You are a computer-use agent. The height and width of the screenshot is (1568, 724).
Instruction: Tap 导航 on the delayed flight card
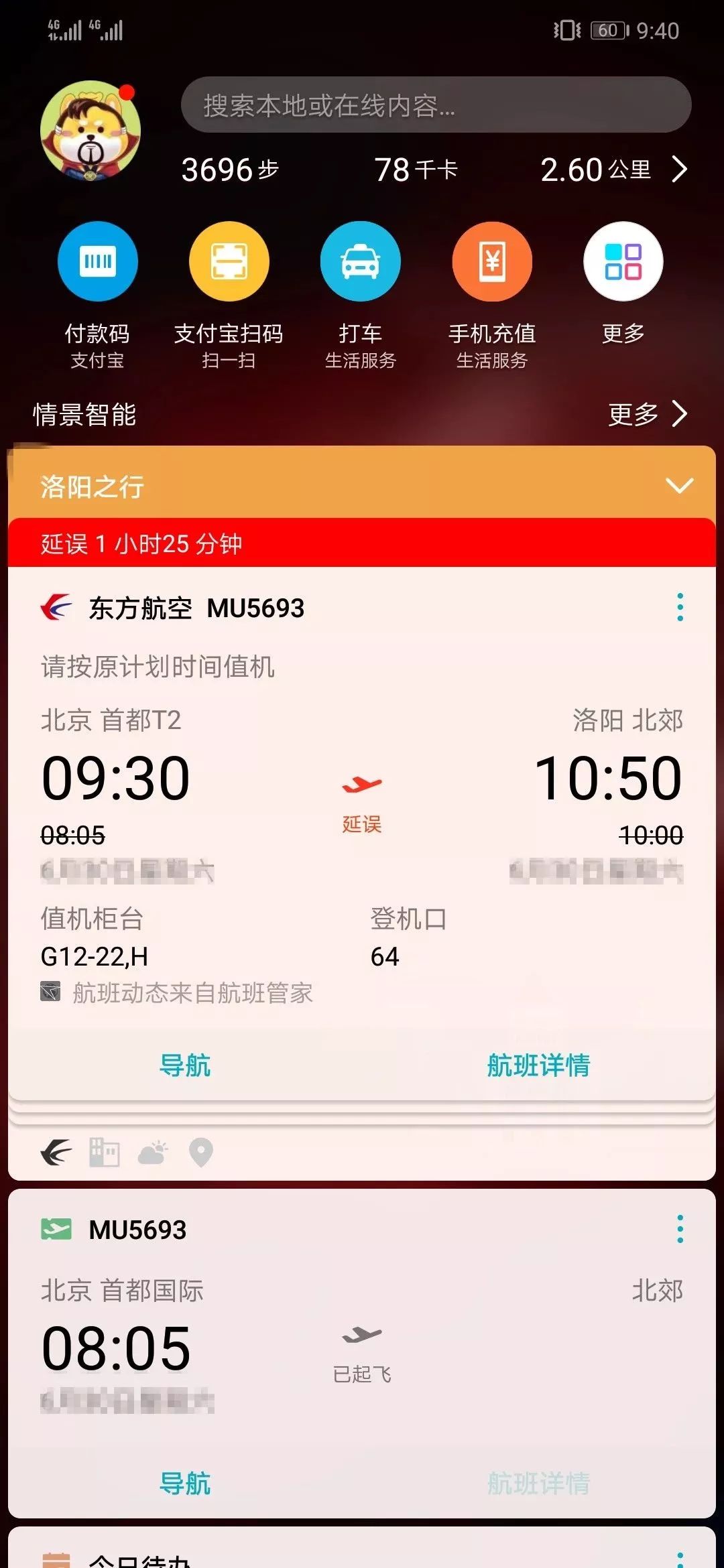(185, 1065)
